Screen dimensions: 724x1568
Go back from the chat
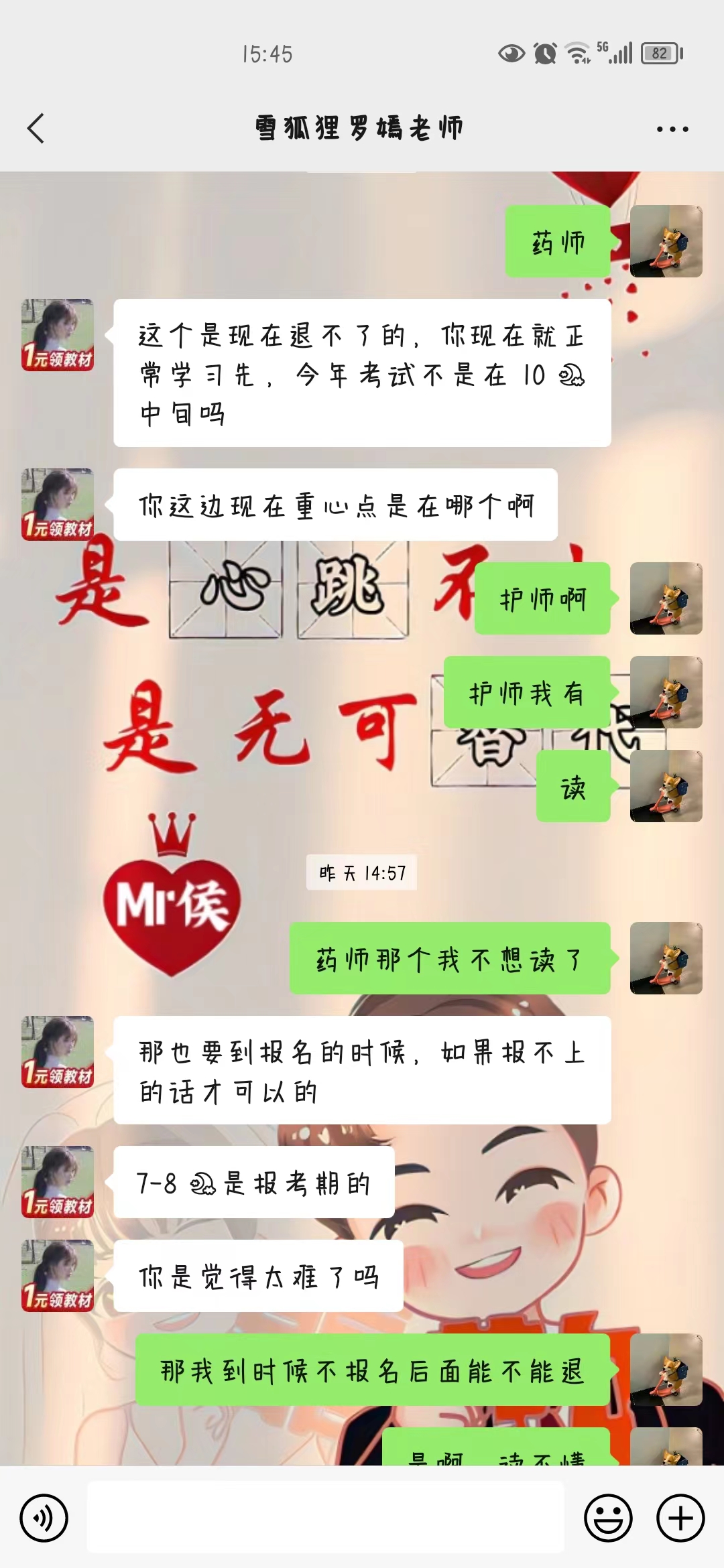coord(36,128)
